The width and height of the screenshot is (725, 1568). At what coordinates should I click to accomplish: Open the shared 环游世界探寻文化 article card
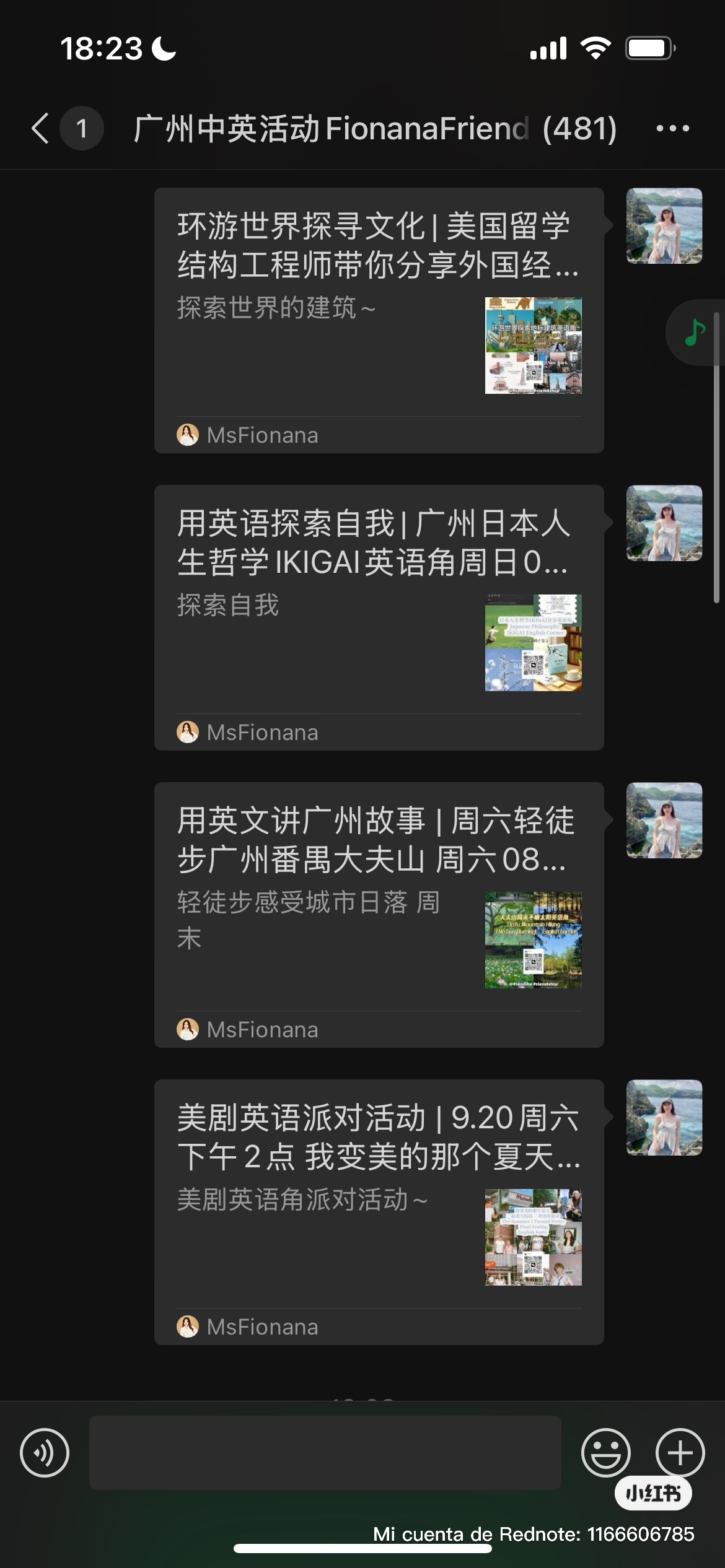[379, 320]
